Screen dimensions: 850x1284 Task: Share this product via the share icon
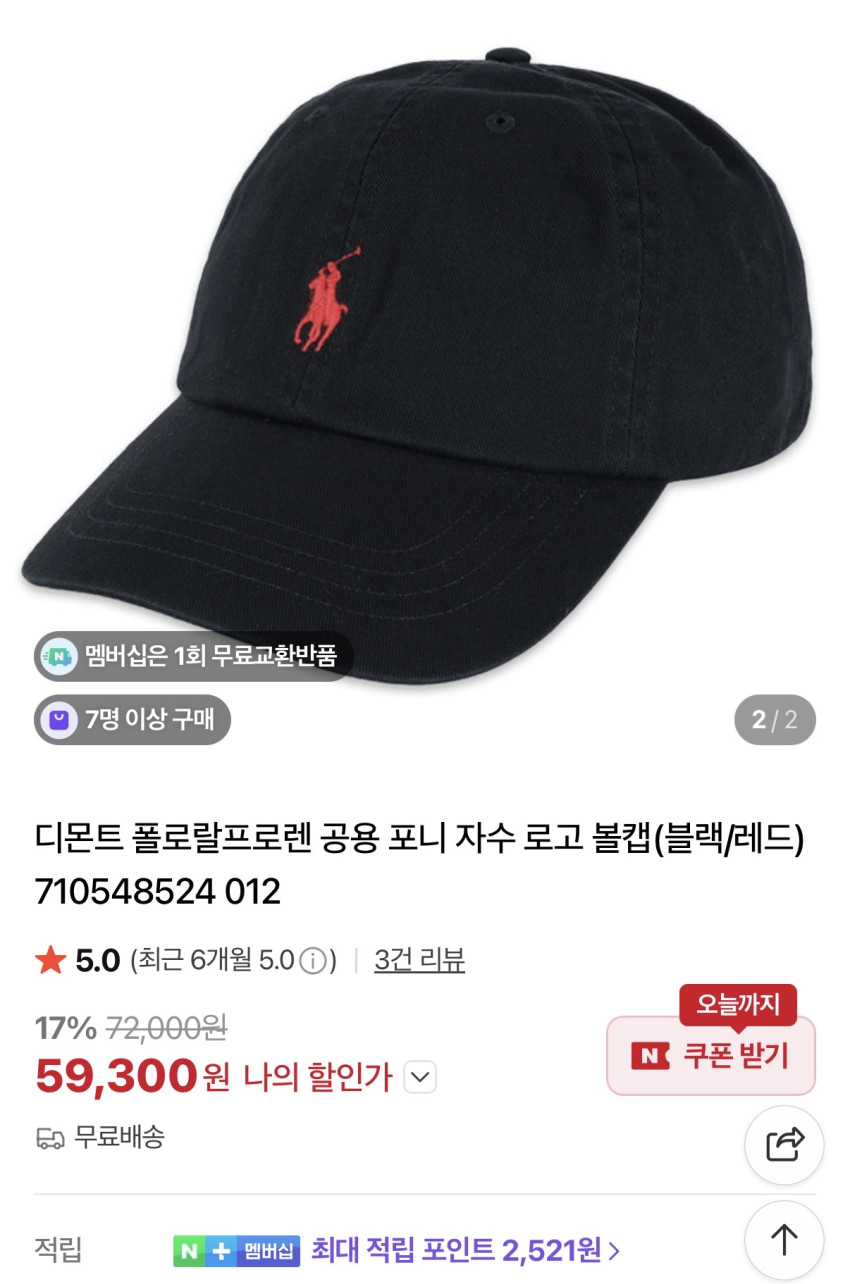pyautogui.click(x=785, y=1145)
